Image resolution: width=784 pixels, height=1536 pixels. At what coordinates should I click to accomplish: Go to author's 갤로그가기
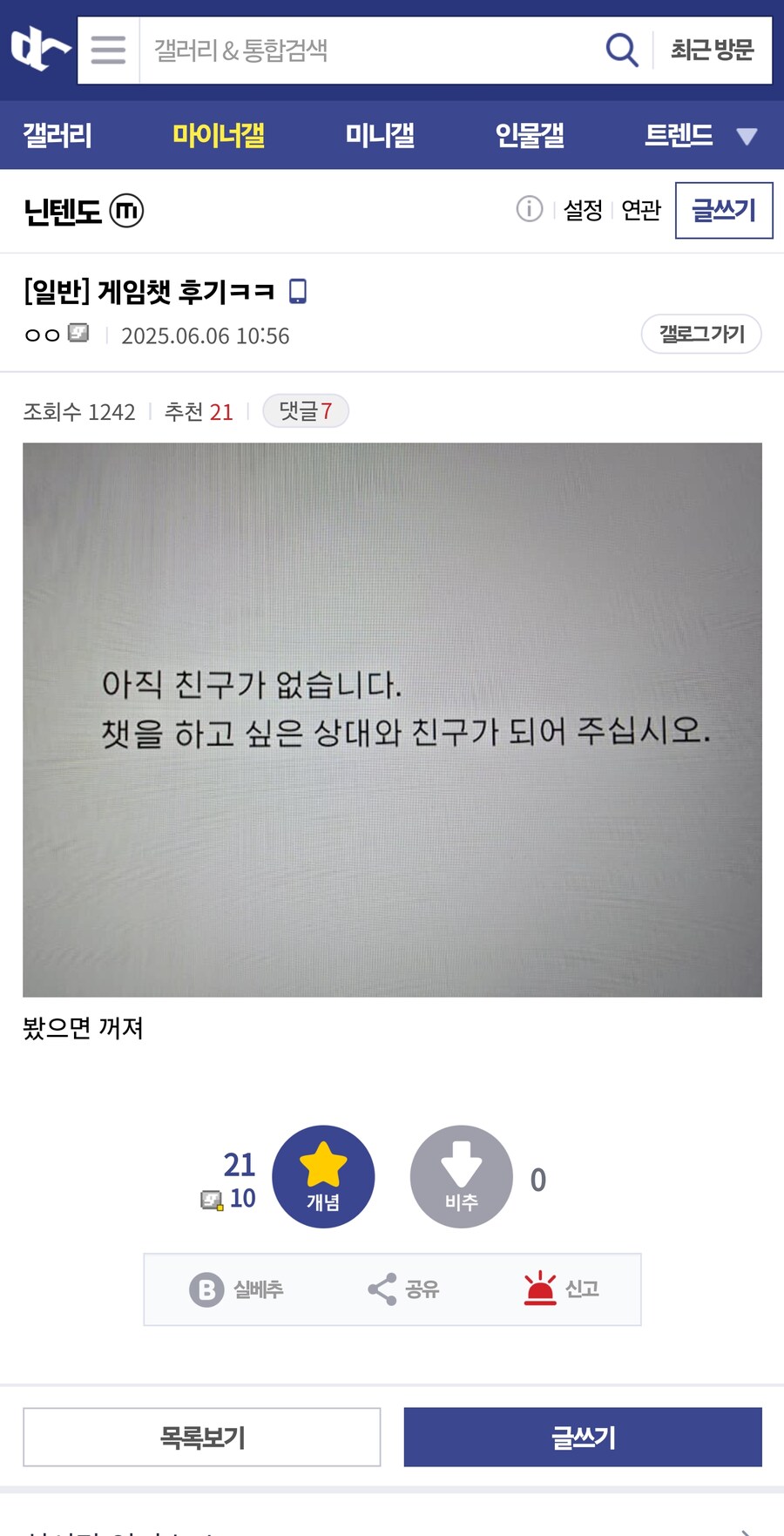(701, 334)
